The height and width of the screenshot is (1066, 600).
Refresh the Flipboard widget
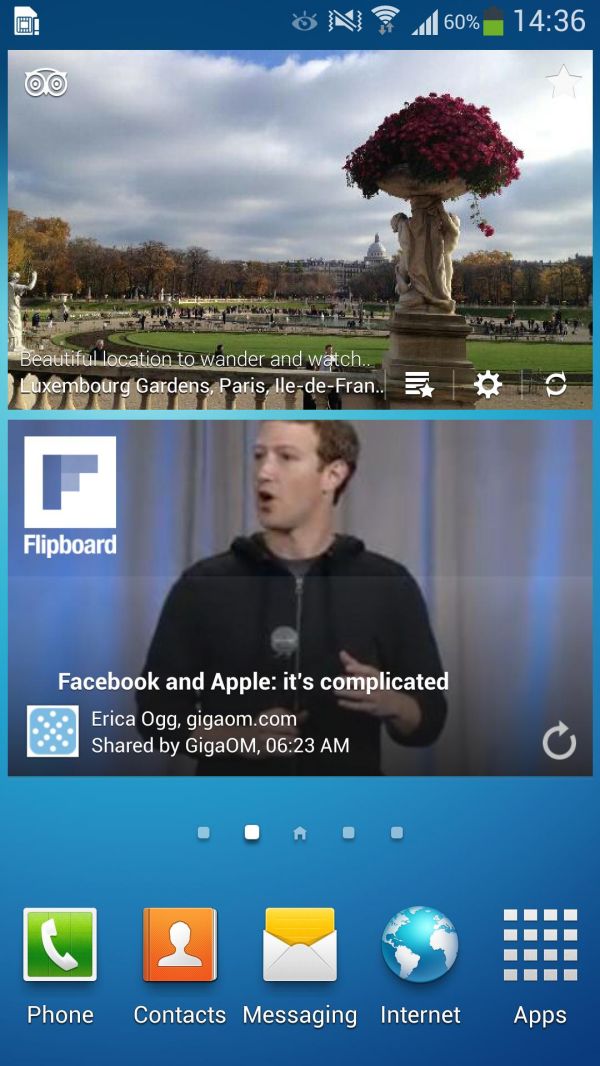point(558,742)
